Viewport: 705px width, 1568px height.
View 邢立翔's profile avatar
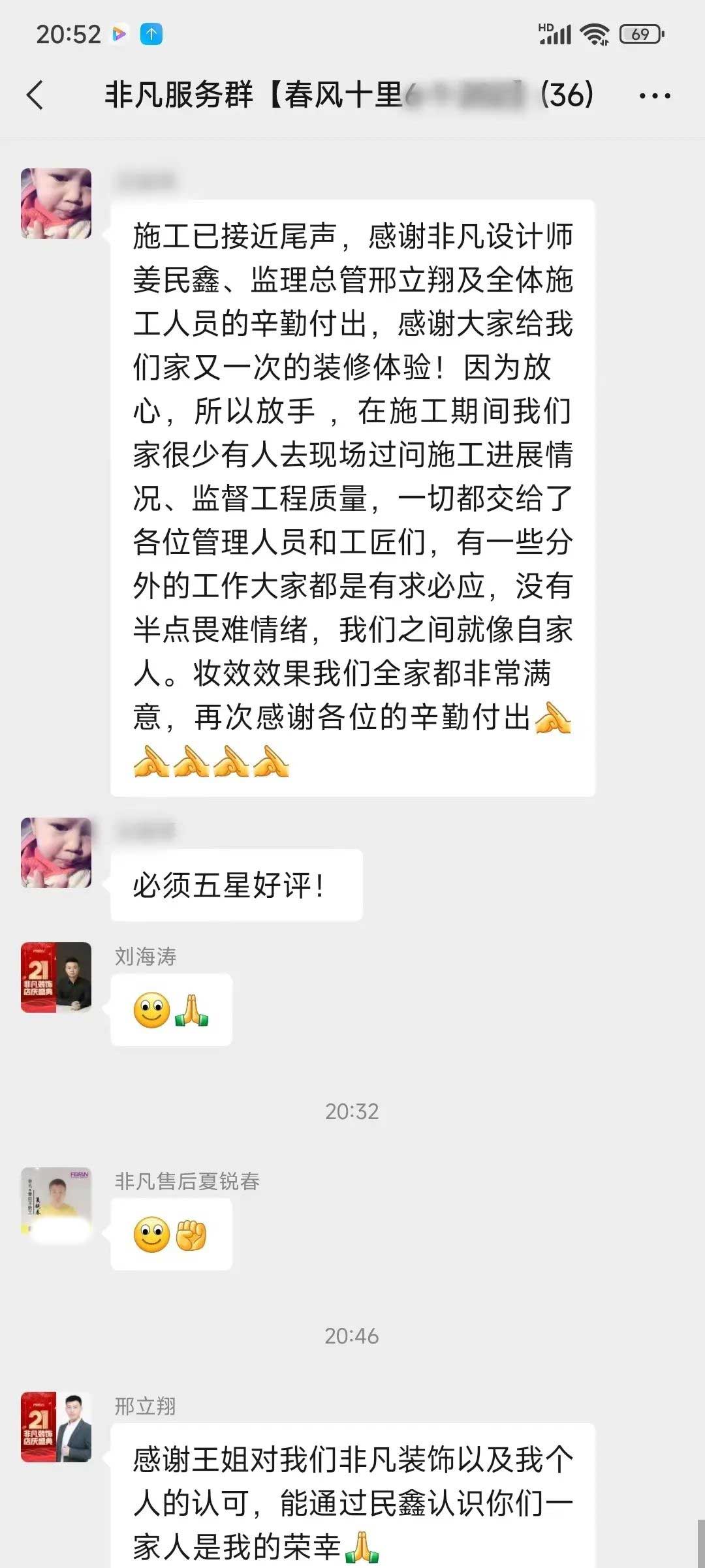tap(56, 1426)
